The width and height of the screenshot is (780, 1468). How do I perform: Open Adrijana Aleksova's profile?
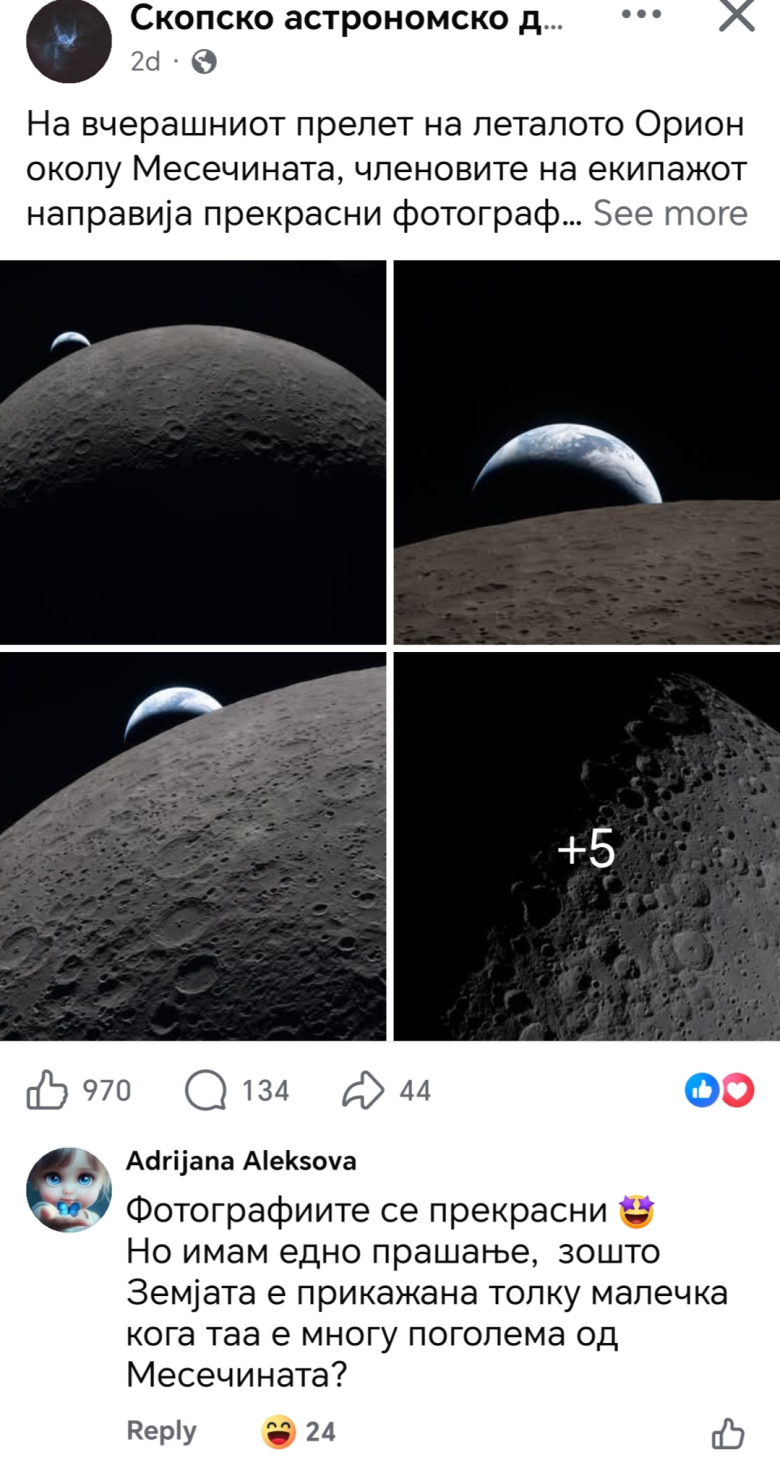click(x=240, y=1161)
